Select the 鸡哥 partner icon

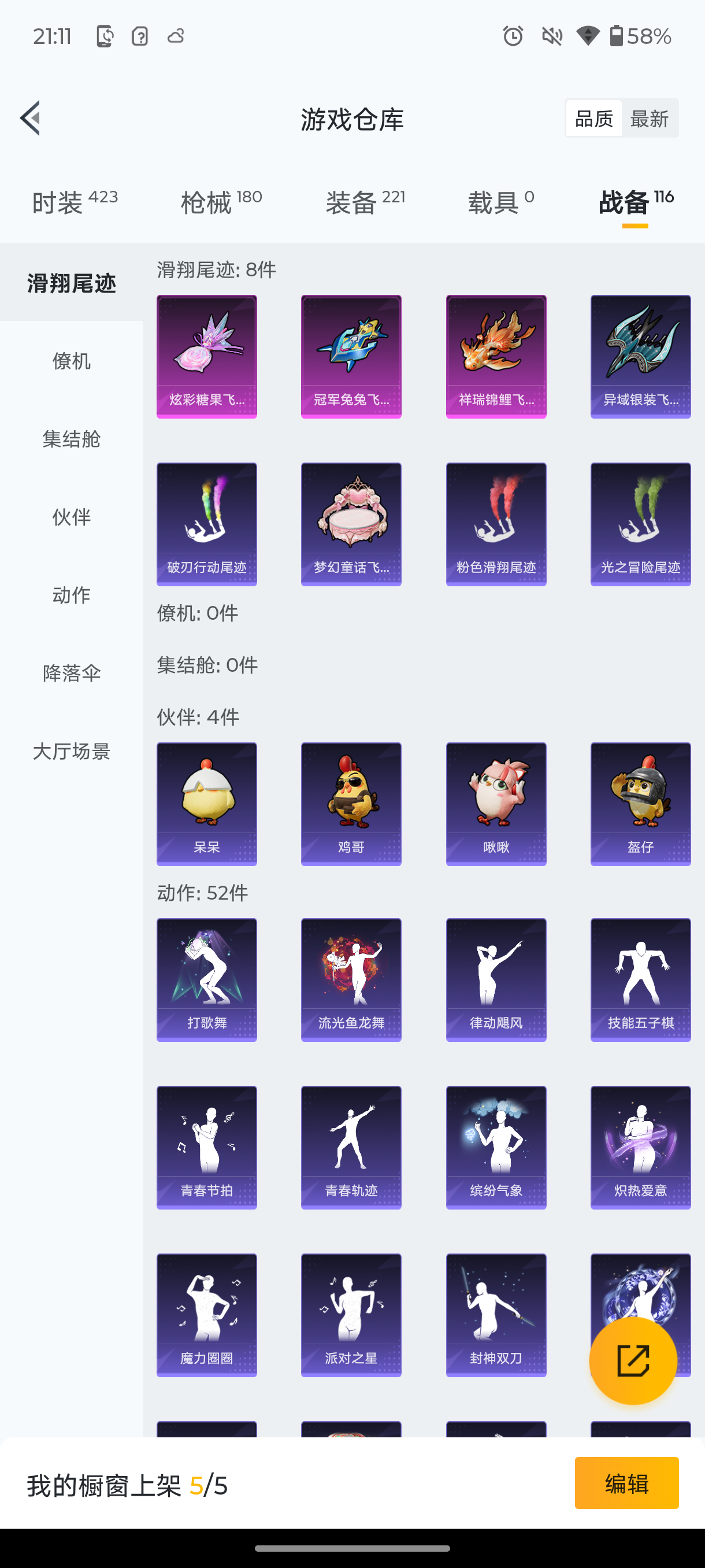coord(350,804)
